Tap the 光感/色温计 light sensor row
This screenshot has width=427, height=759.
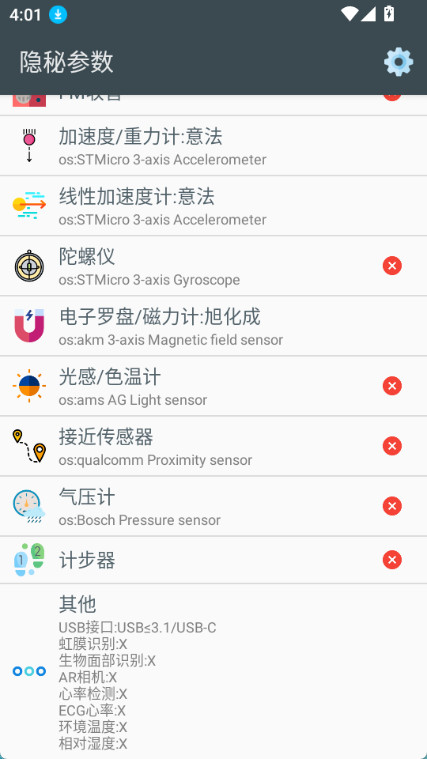(x=214, y=386)
